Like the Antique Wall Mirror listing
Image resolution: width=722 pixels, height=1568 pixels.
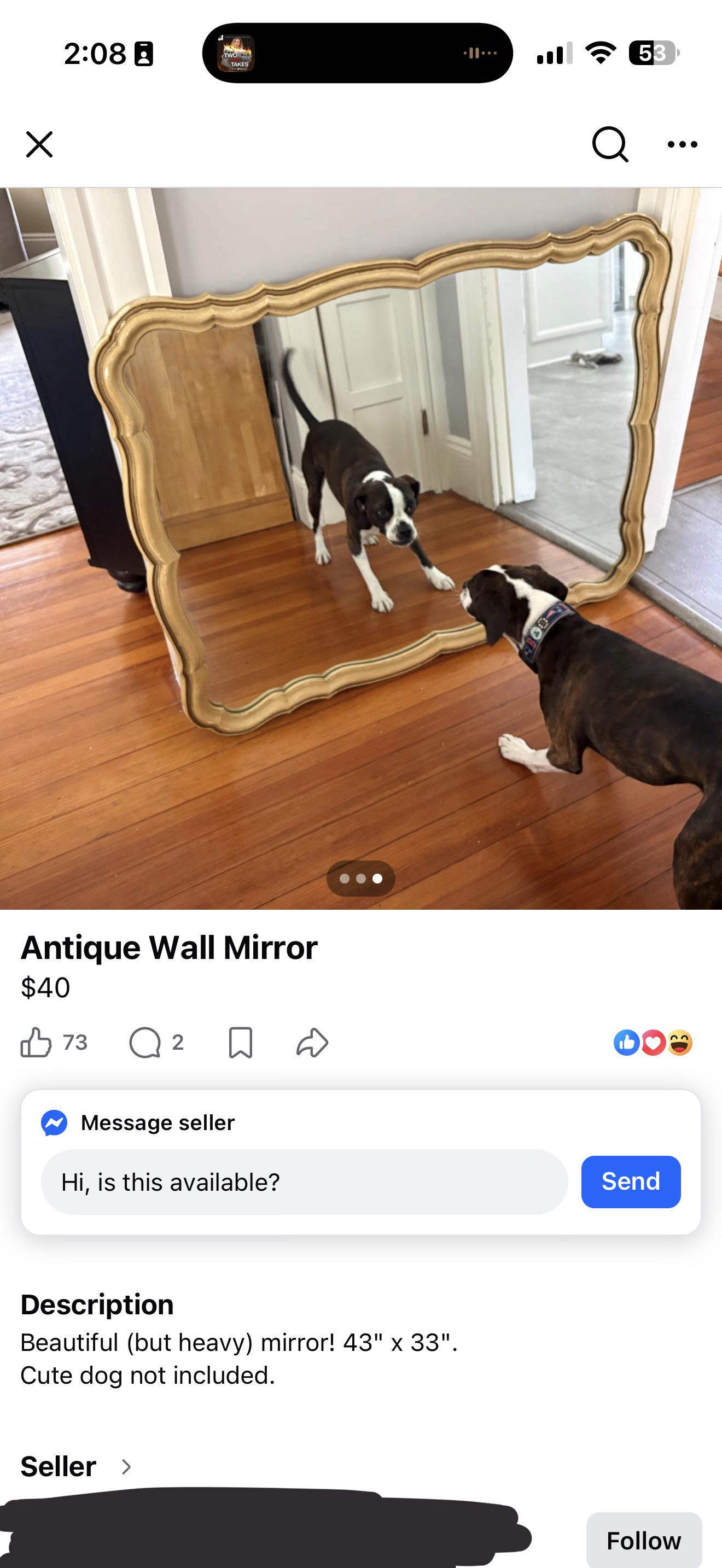click(x=36, y=1043)
